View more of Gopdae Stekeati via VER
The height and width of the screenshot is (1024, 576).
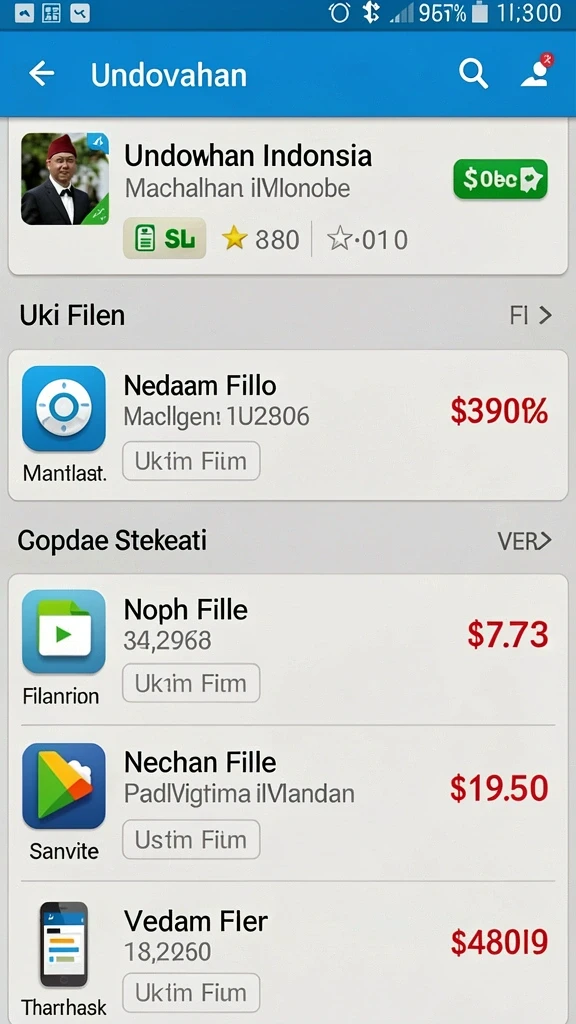click(524, 541)
